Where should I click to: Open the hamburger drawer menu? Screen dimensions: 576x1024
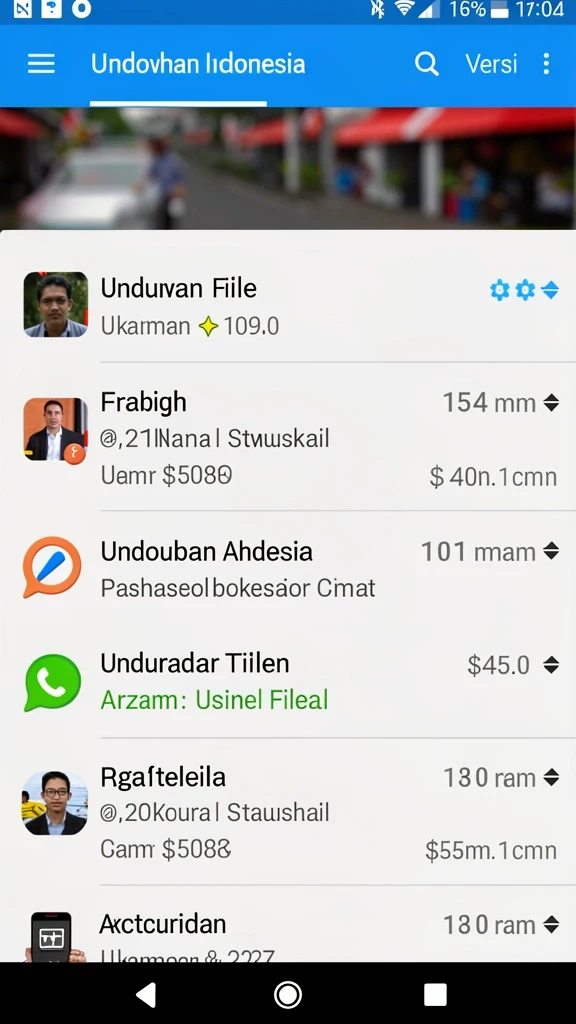pyautogui.click(x=40, y=64)
